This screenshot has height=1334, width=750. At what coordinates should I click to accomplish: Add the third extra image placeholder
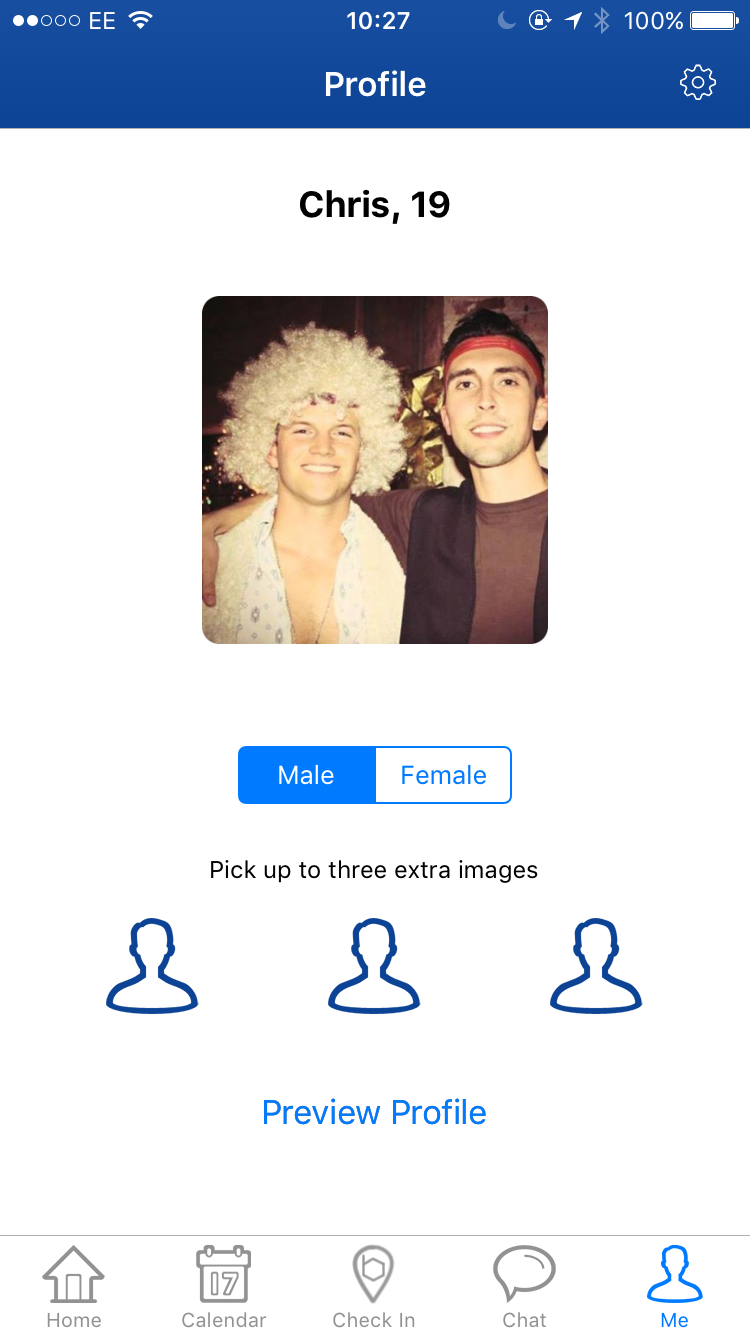pos(596,966)
